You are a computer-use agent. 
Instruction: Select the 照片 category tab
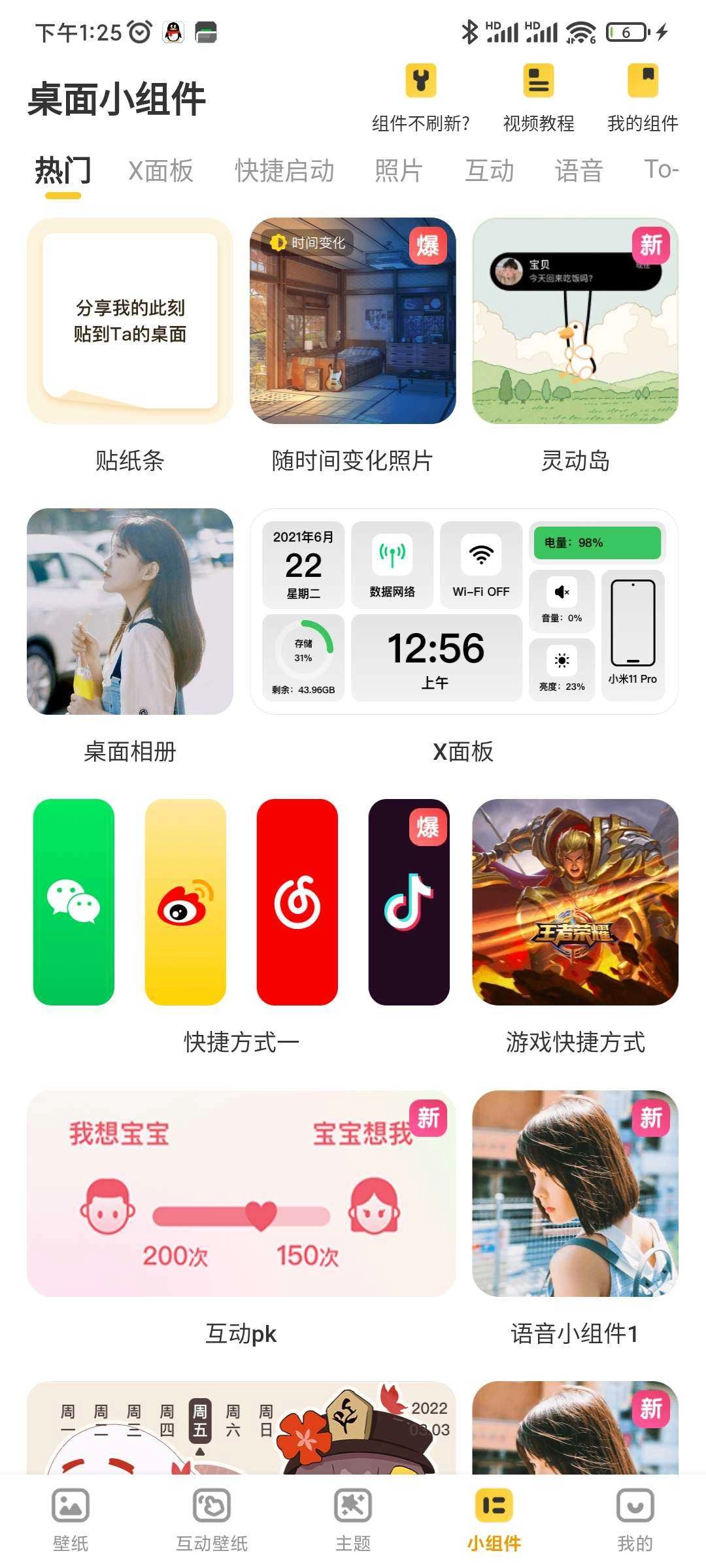pyautogui.click(x=398, y=171)
